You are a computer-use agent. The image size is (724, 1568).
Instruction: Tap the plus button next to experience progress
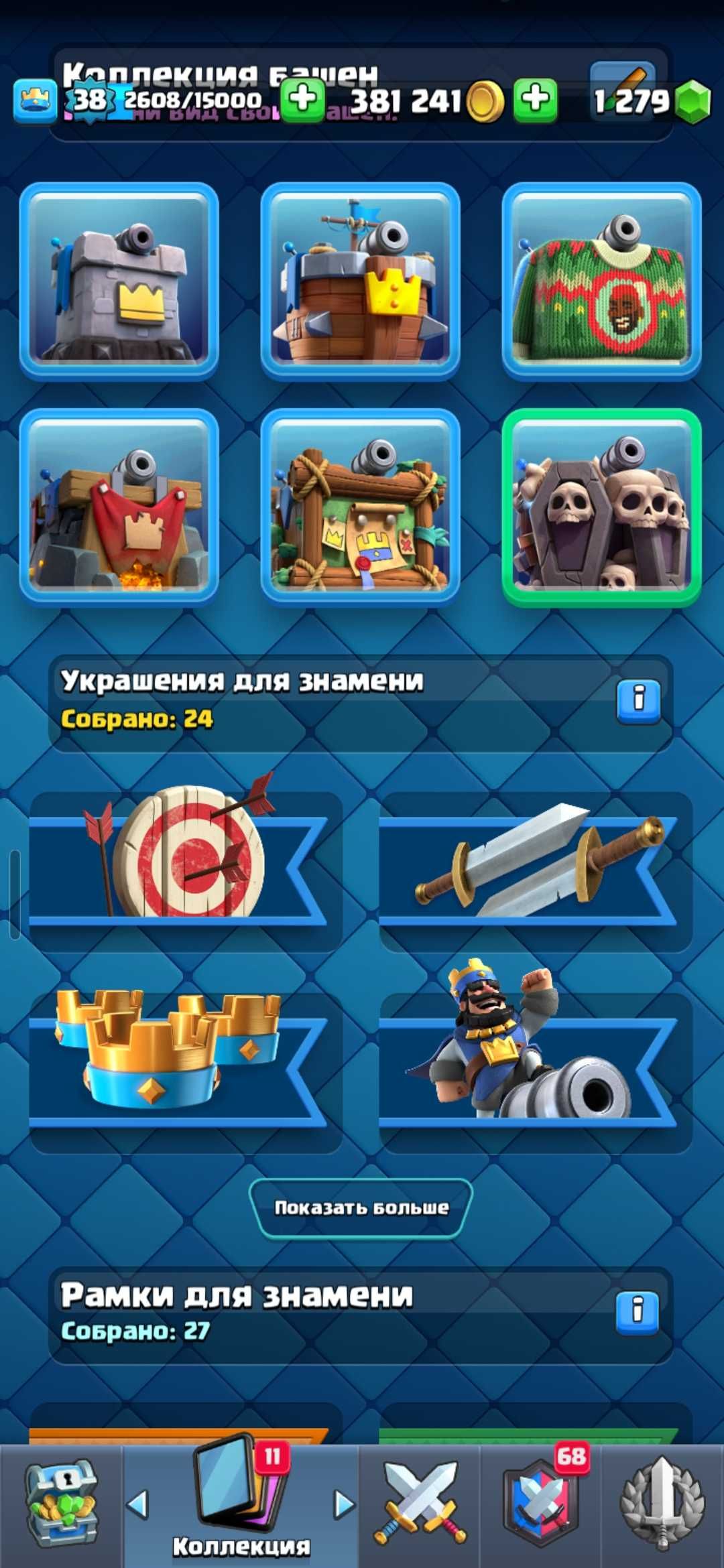pos(302,101)
